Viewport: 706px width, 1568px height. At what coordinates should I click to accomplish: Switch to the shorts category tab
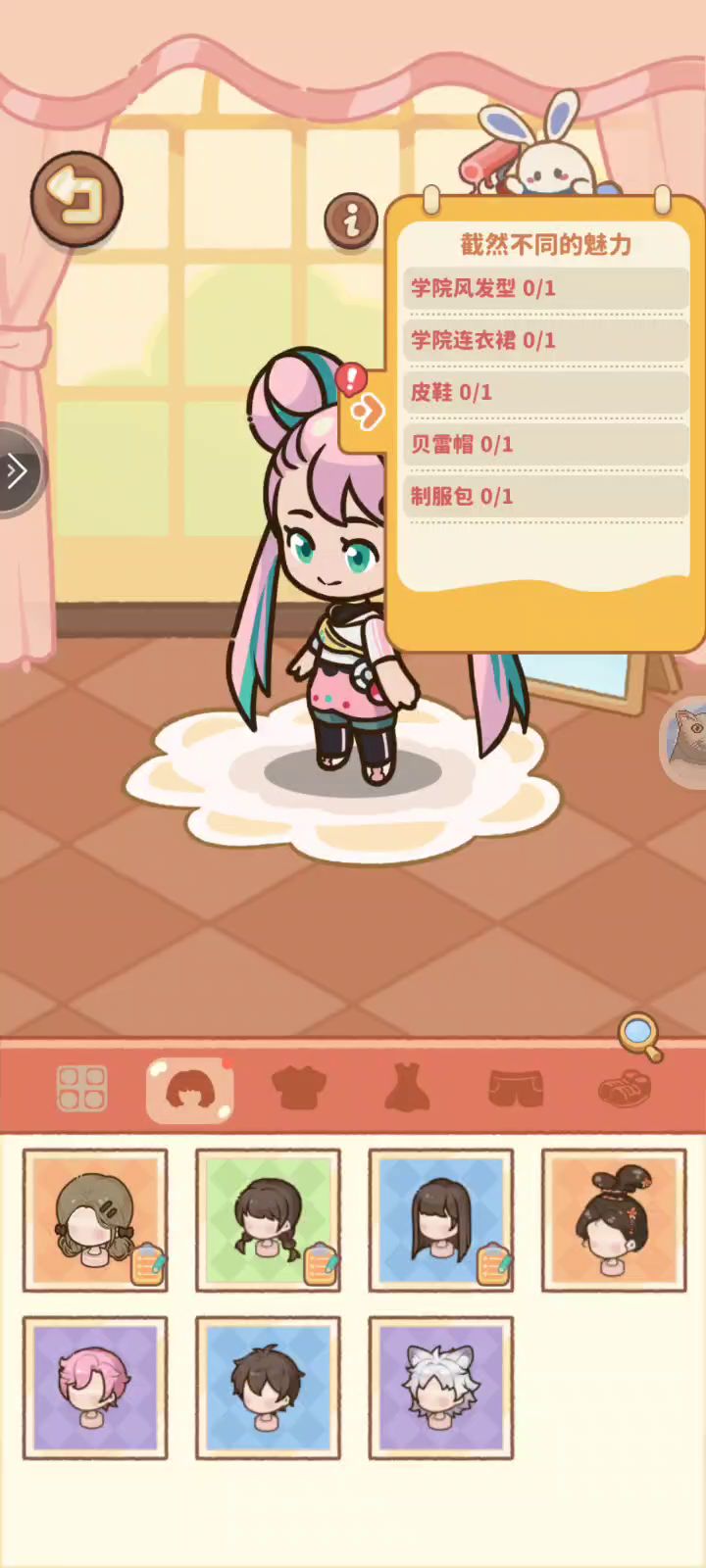point(516,1089)
